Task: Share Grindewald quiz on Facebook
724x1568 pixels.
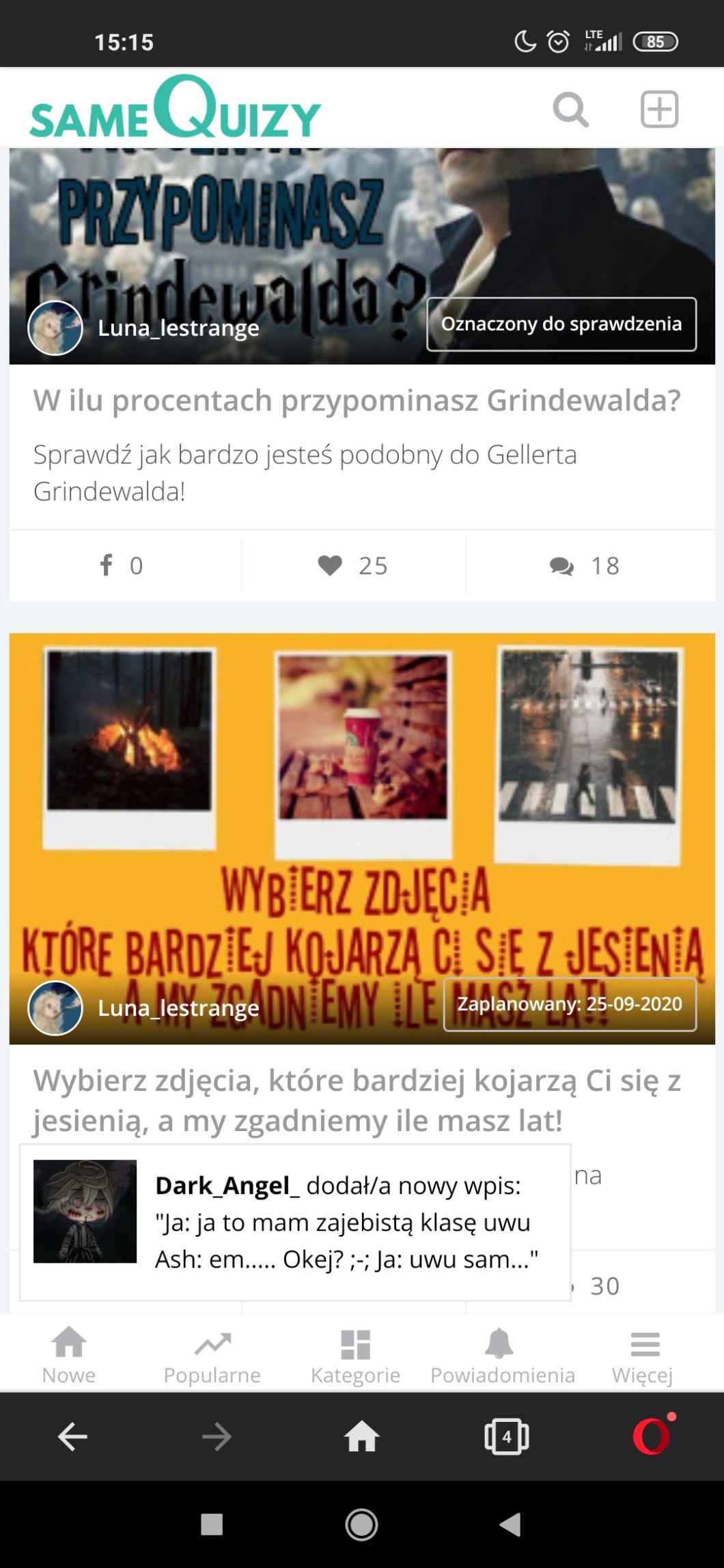Action: pos(123,565)
